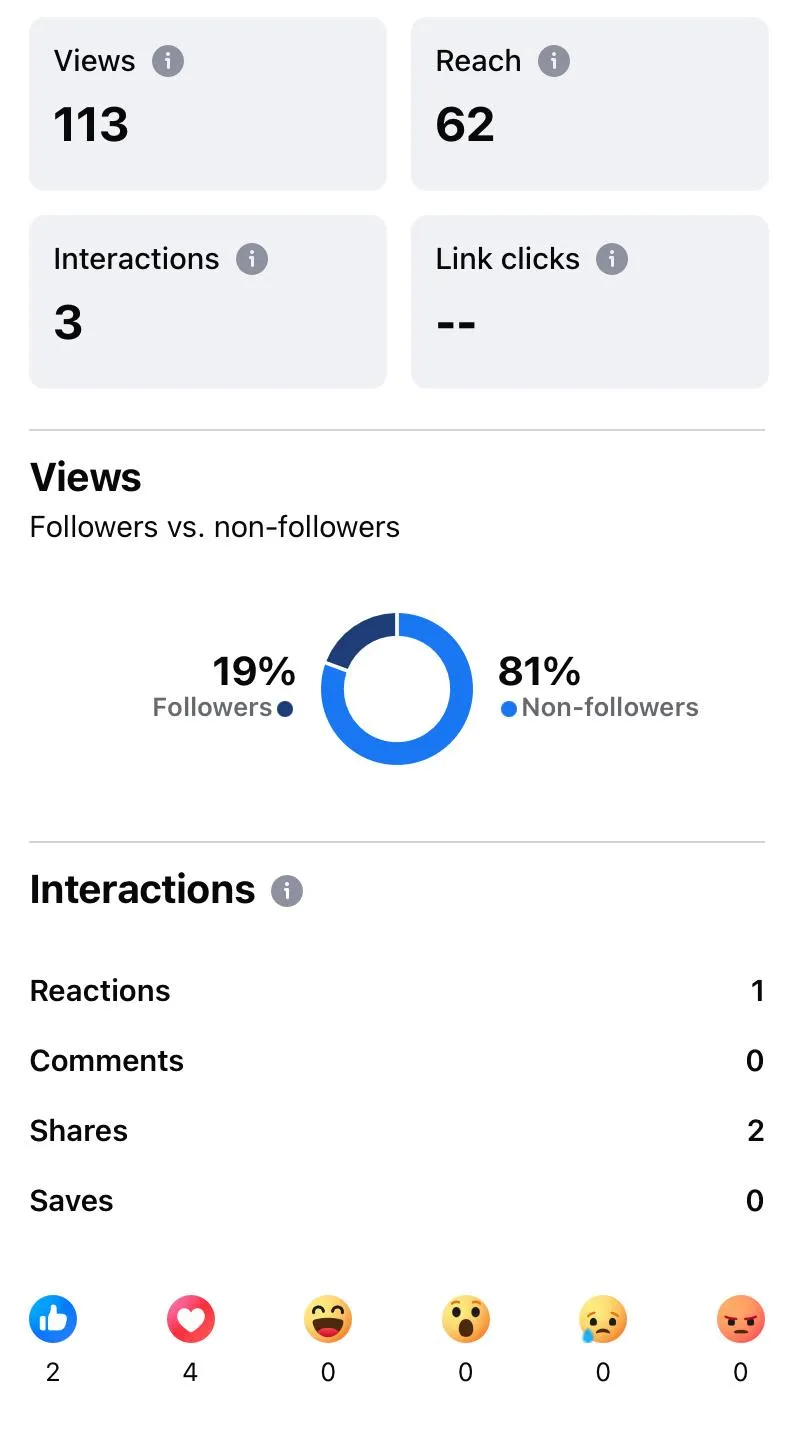Open the info icon beside Reach
797x1440 pixels.
(554, 61)
